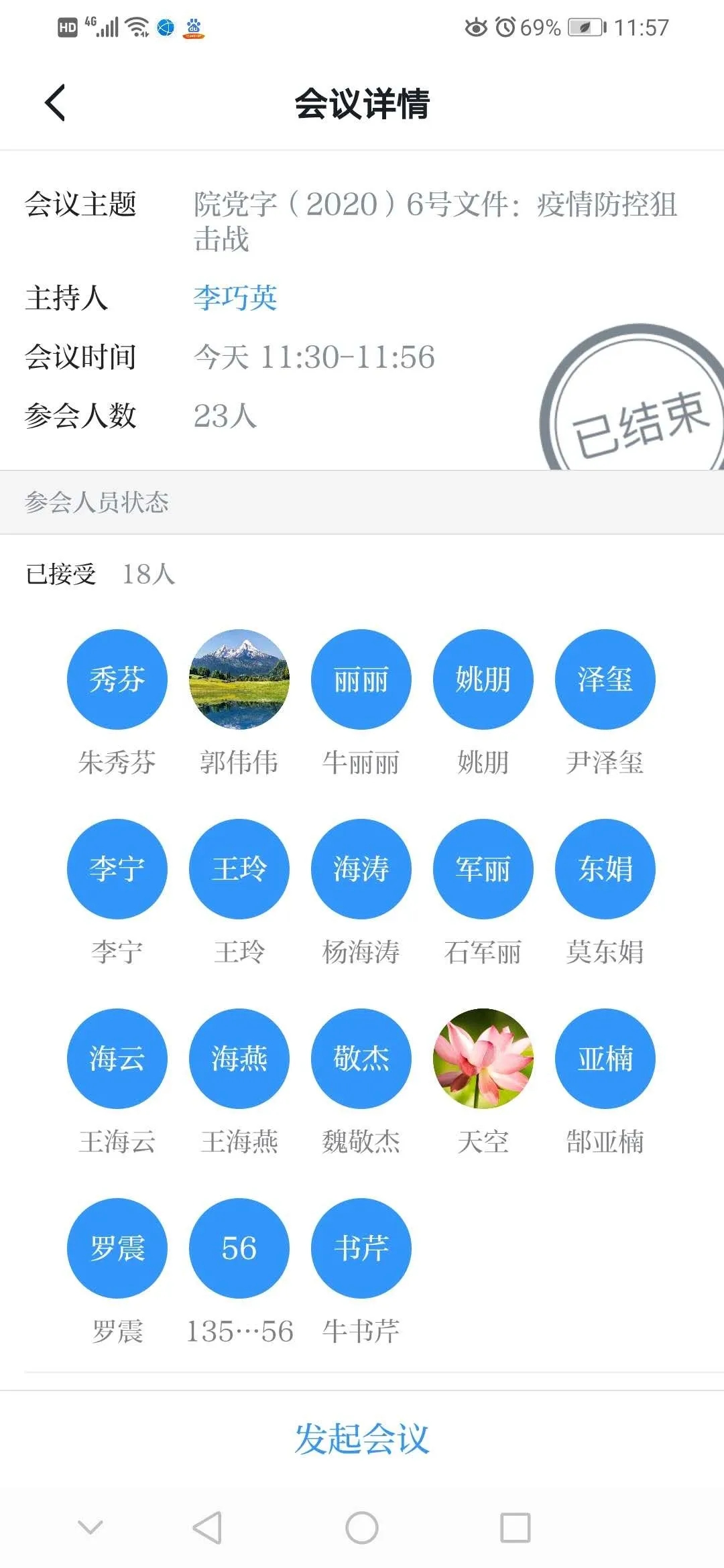Open attendee 莫东娟's profile
Image resolution: width=724 pixels, height=1568 pixels.
pyautogui.click(x=605, y=869)
